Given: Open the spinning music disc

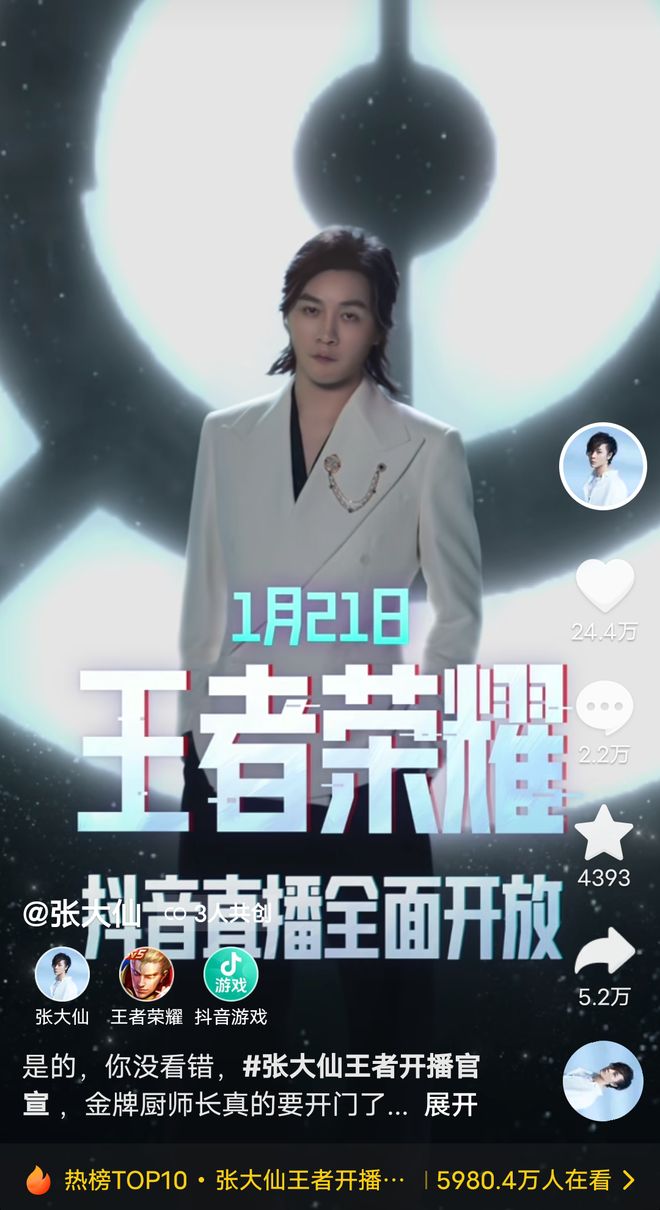Looking at the screenshot, I should [x=602, y=1080].
